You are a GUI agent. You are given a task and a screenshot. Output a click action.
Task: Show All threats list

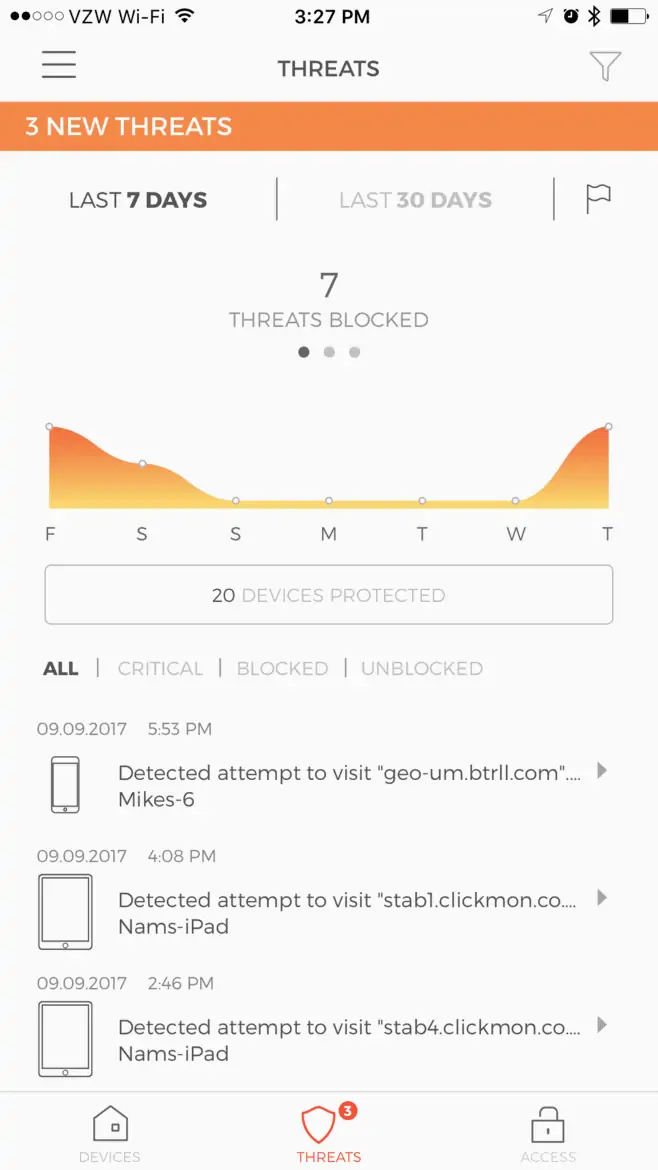click(x=60, y=669)
